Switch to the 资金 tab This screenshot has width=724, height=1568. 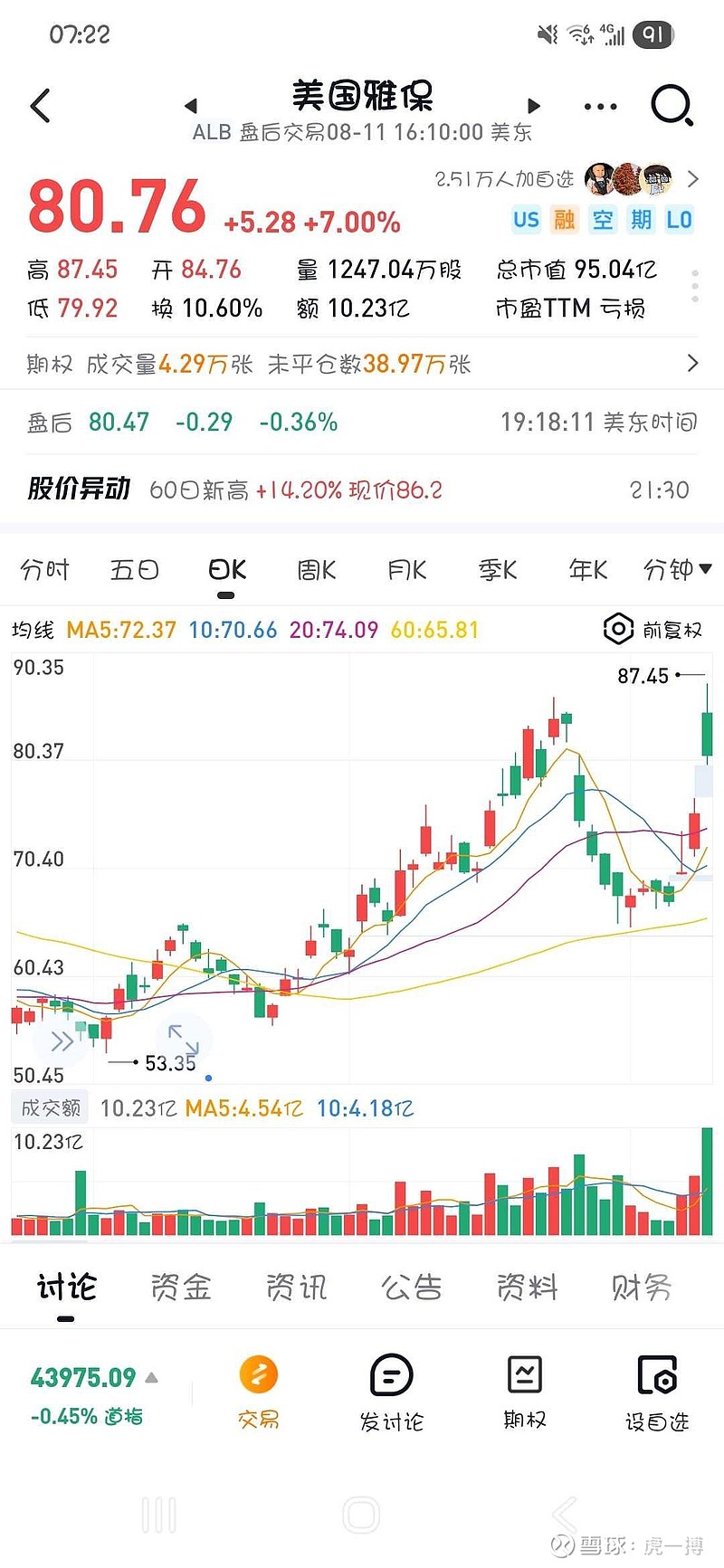pos(181,1287)
